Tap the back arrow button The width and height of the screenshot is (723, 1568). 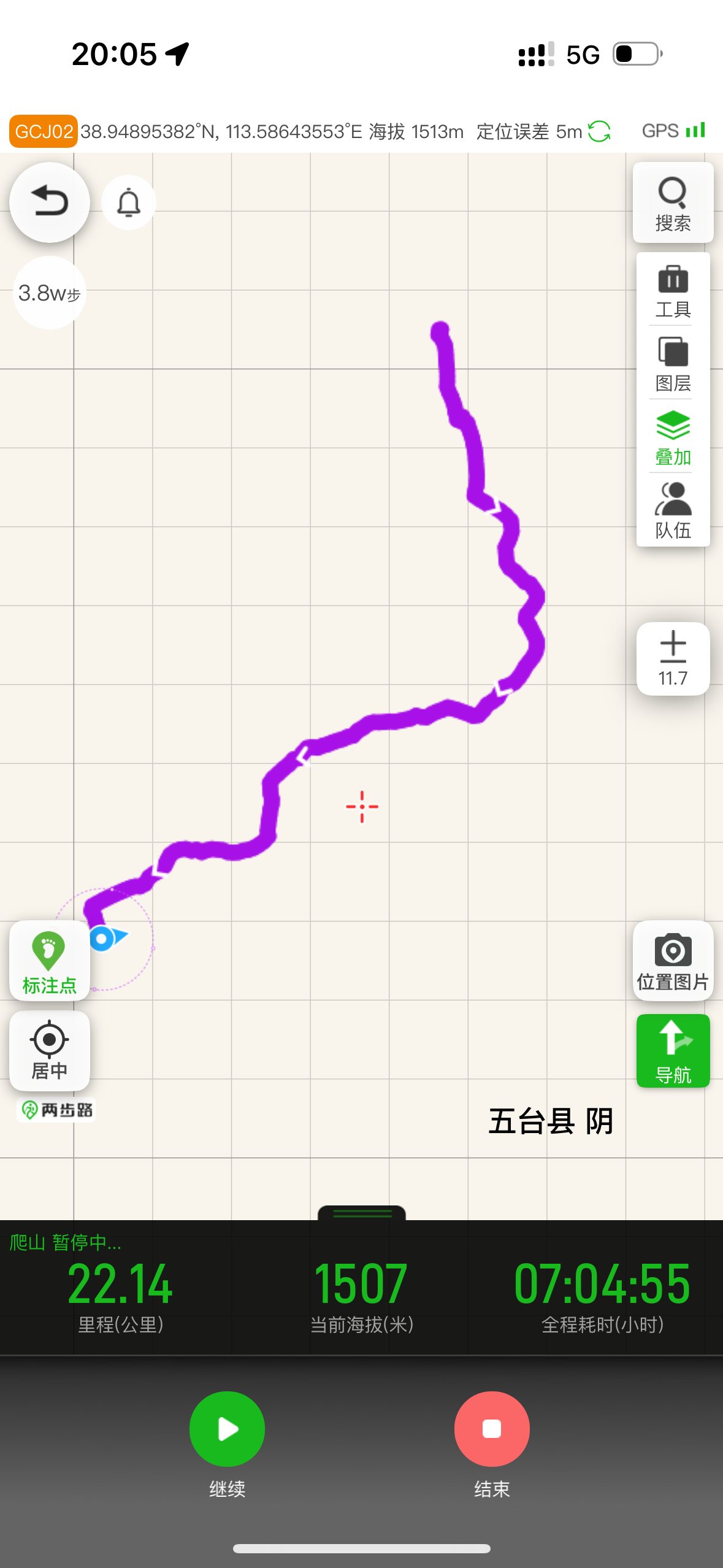pos(50,202)
